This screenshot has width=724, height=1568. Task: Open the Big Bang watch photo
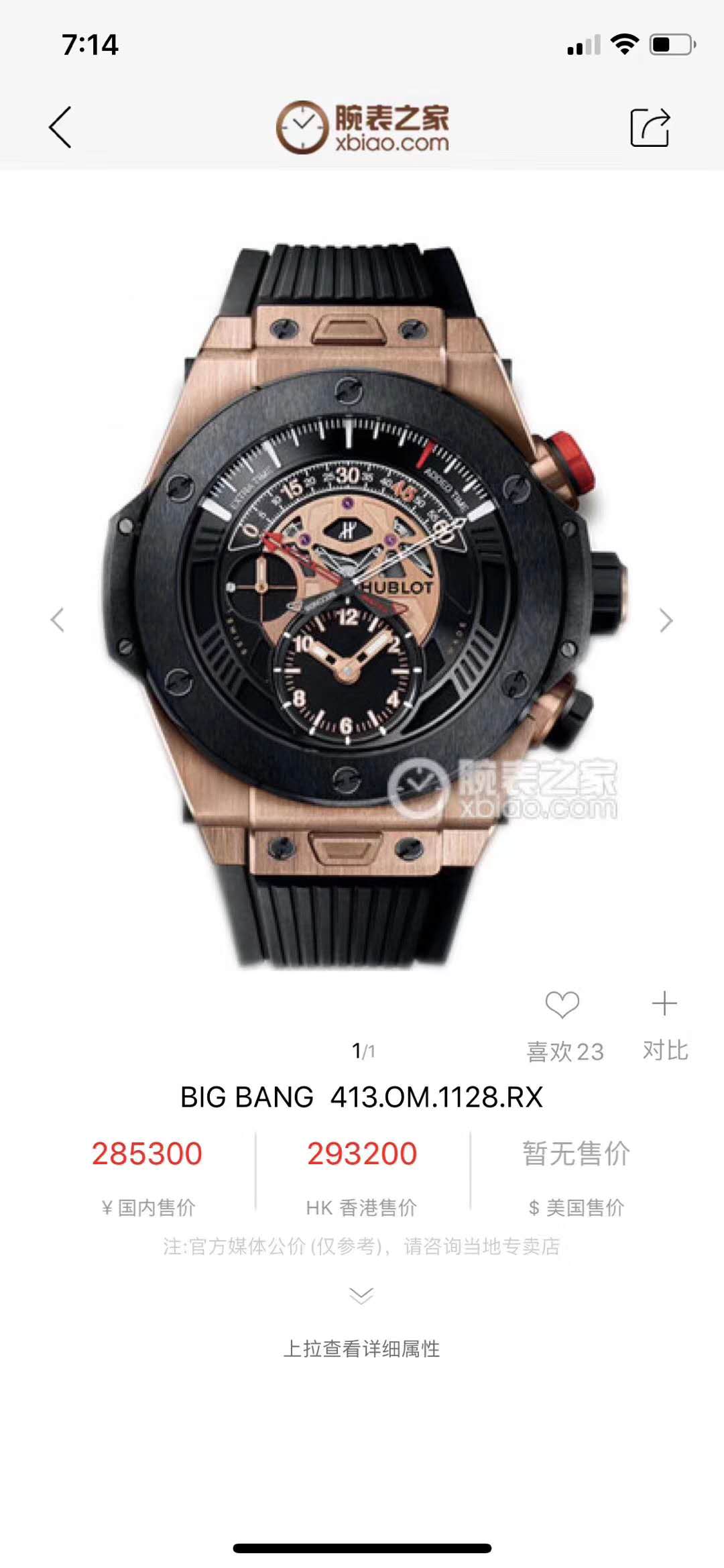362,604
